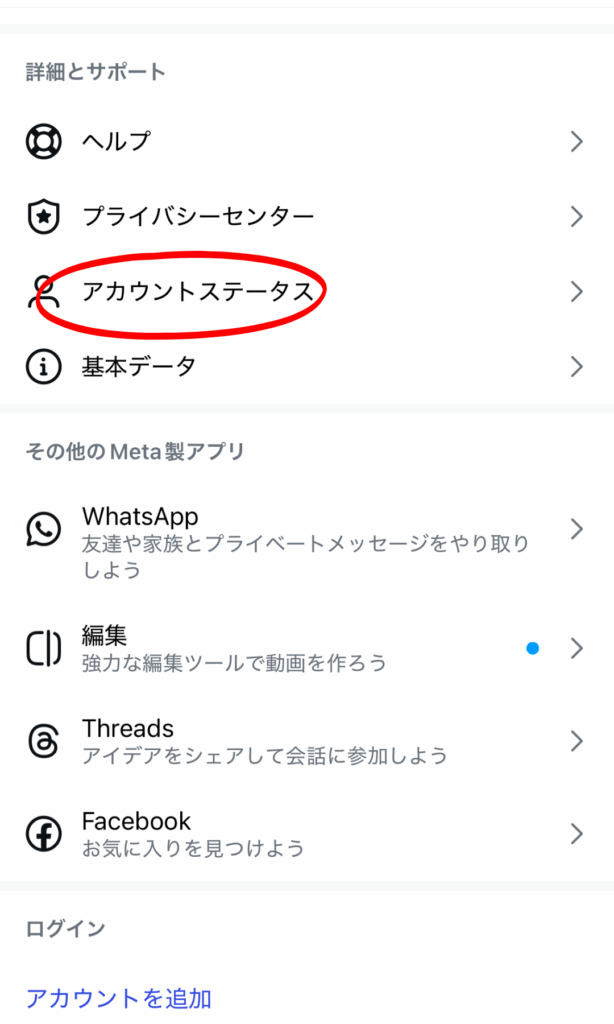Open the ヘルプ row
The width and height of the screenshot is (614, 1024).
pos(307,141)
